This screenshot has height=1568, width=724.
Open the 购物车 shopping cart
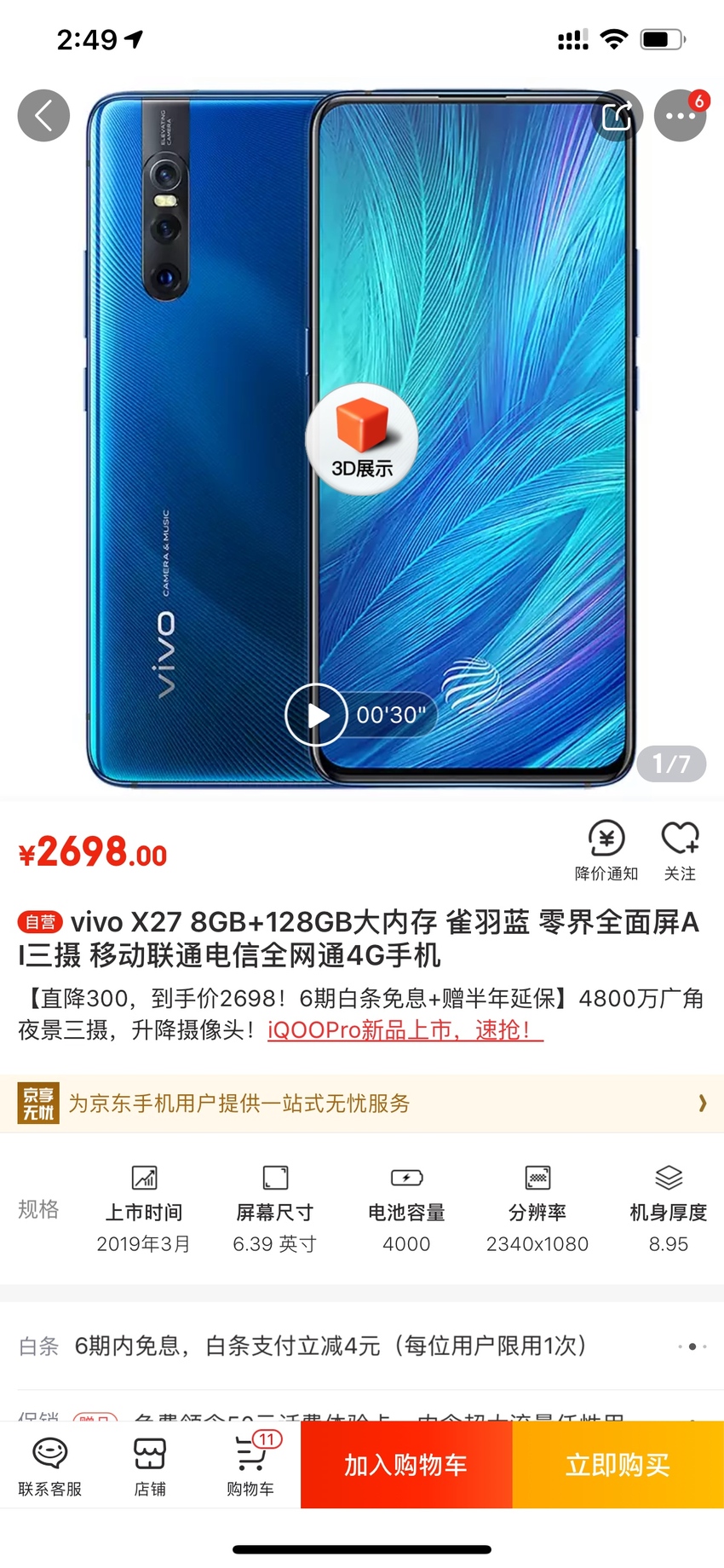250,1467
